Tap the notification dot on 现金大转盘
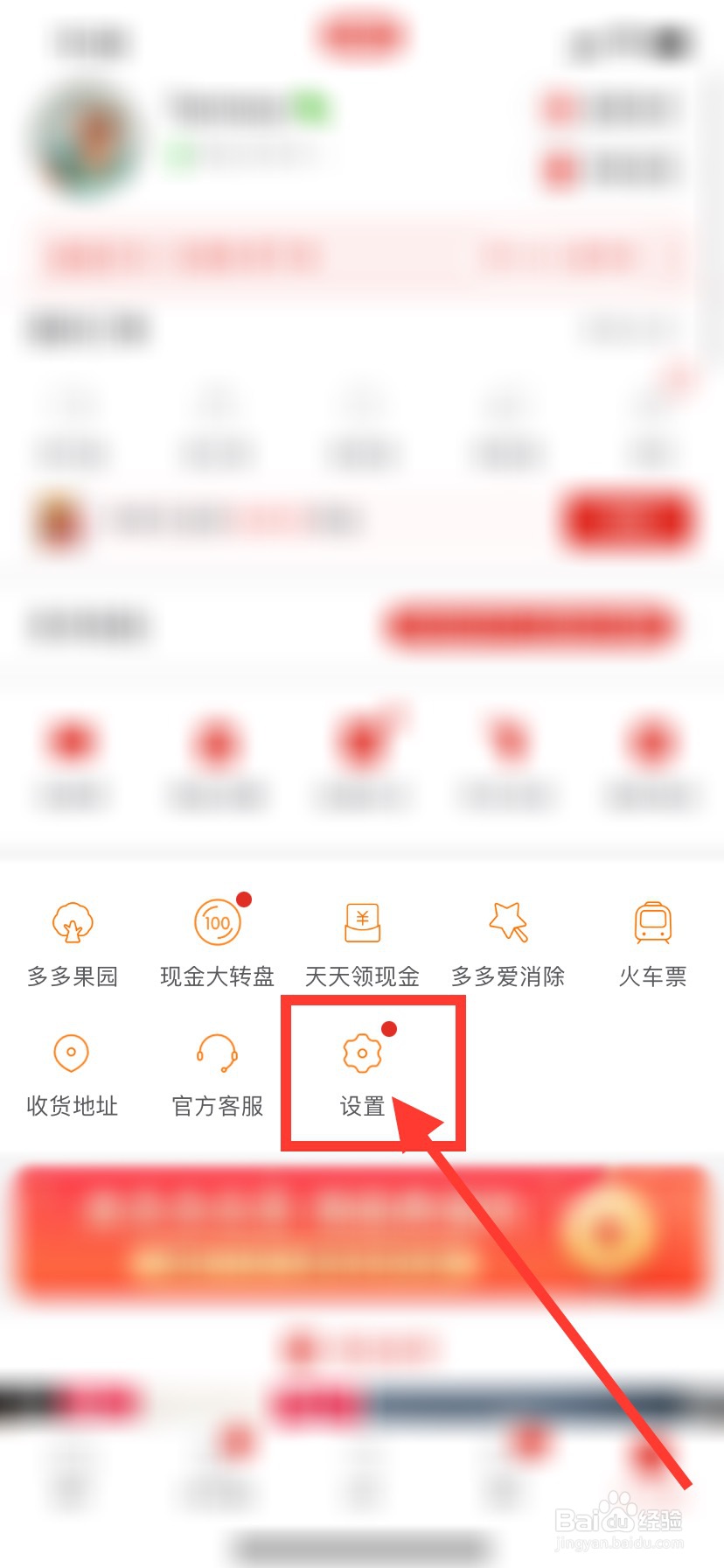Image resolution: width=724 pixels, height=1568 pixels. (x=242, y=898)
